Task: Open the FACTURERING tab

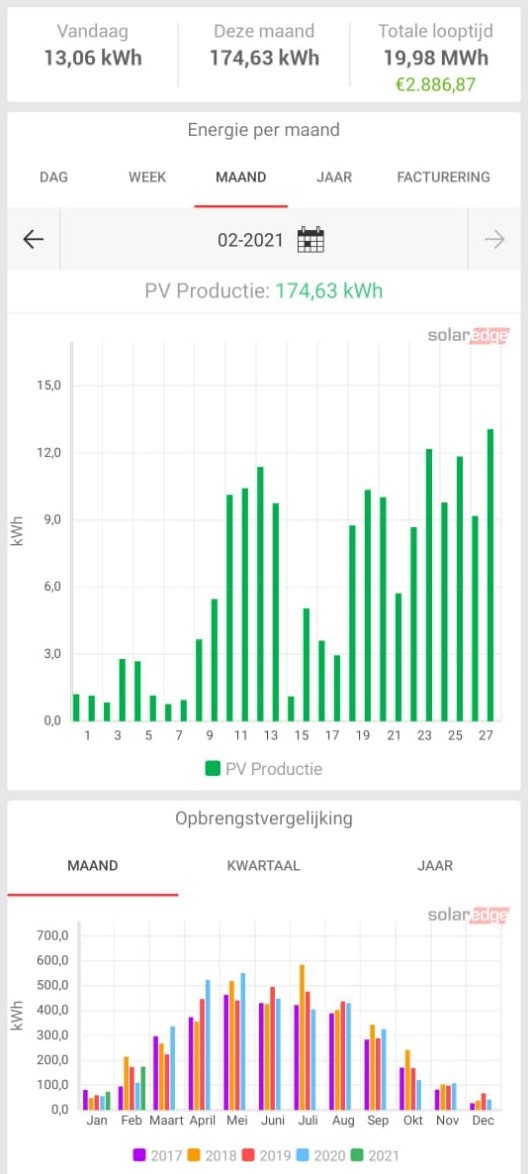Action: (443, 177)
